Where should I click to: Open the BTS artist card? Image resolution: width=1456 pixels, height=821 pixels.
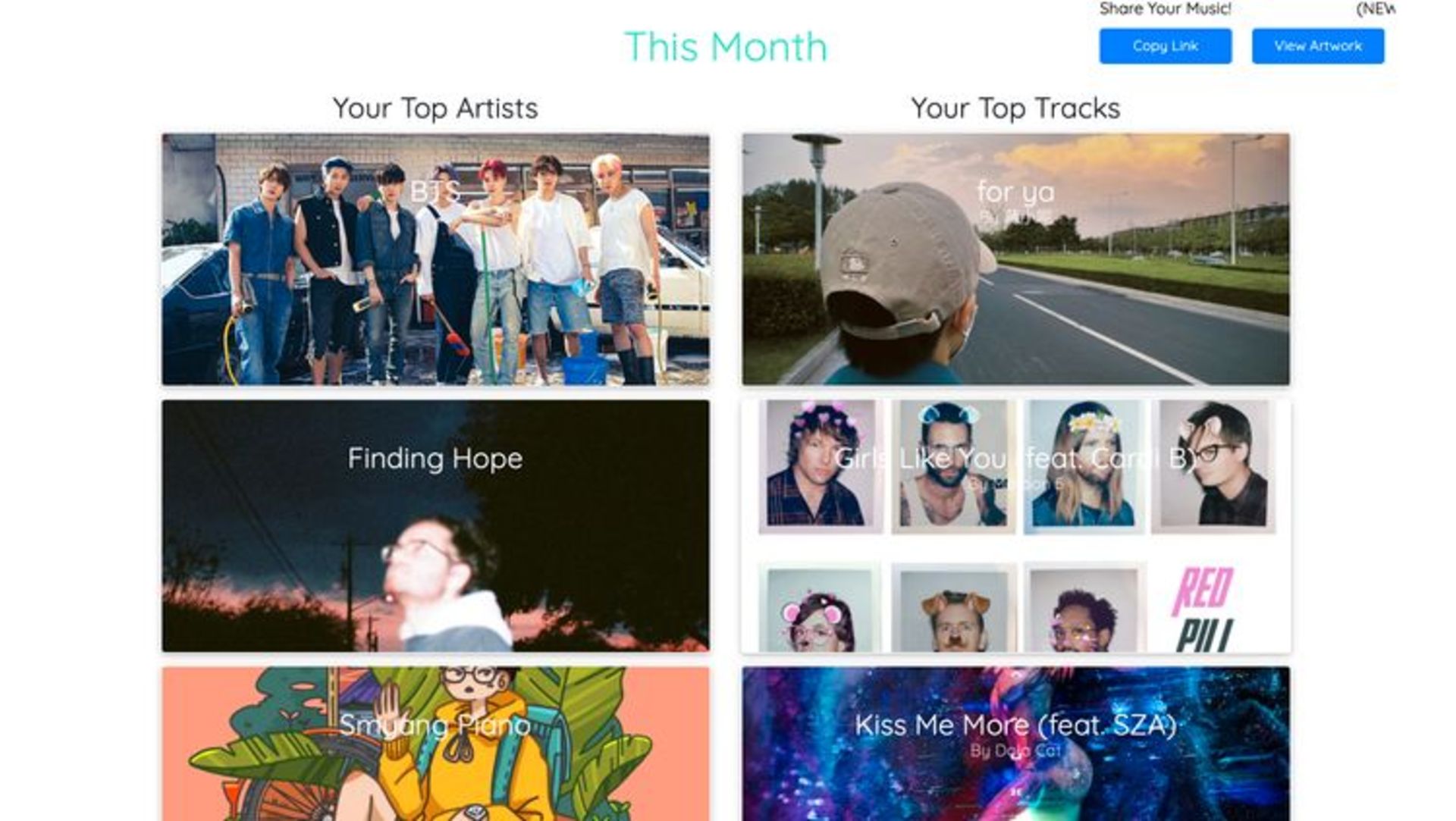pyautogui.click(x=435, y=259)
